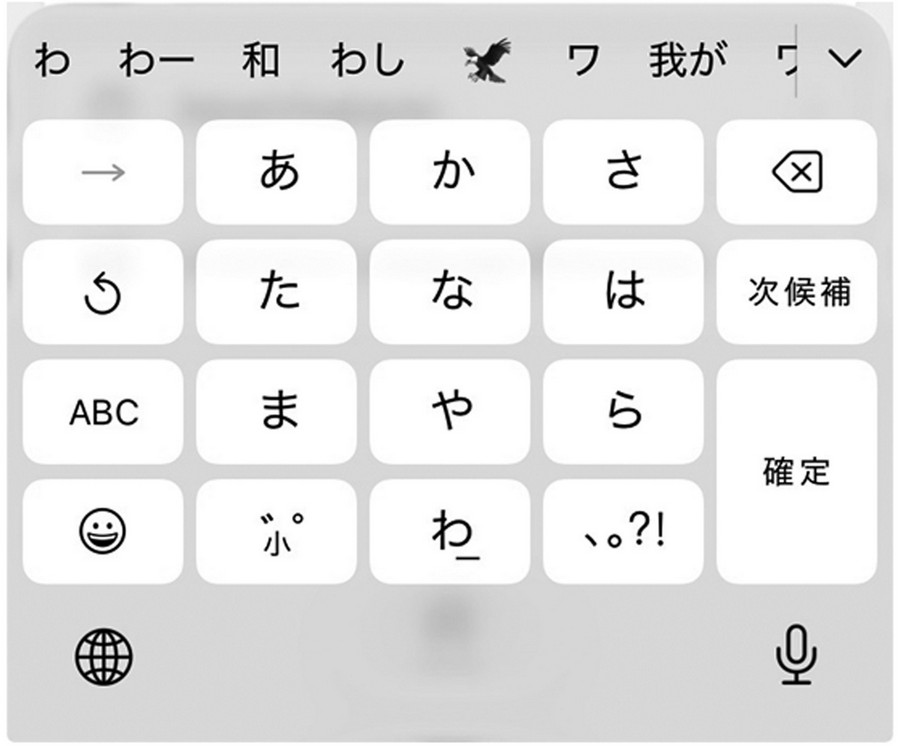The height and width of the screenshot is (746, 900).
Task: Tap the right arrow key
Action: click(x=103, y=172)
